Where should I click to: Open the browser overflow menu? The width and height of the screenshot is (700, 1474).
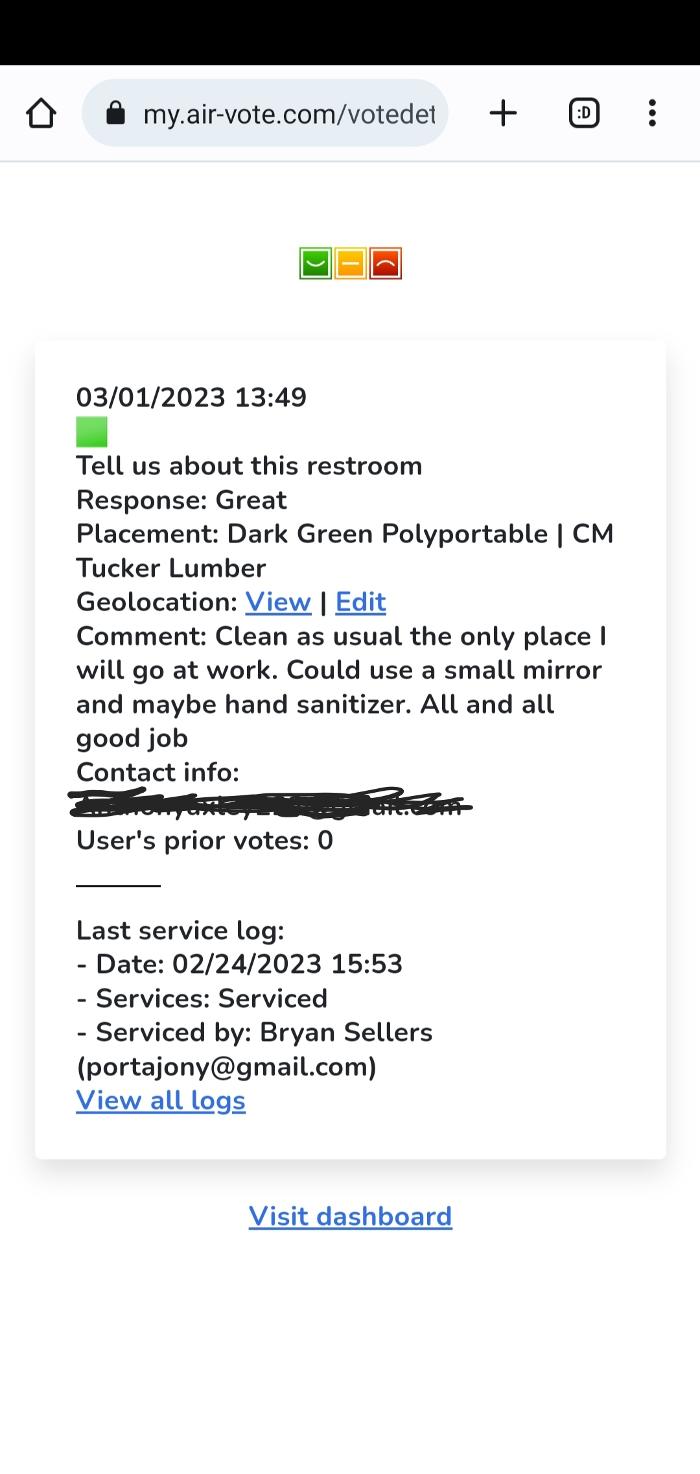[x=652, y=113]
